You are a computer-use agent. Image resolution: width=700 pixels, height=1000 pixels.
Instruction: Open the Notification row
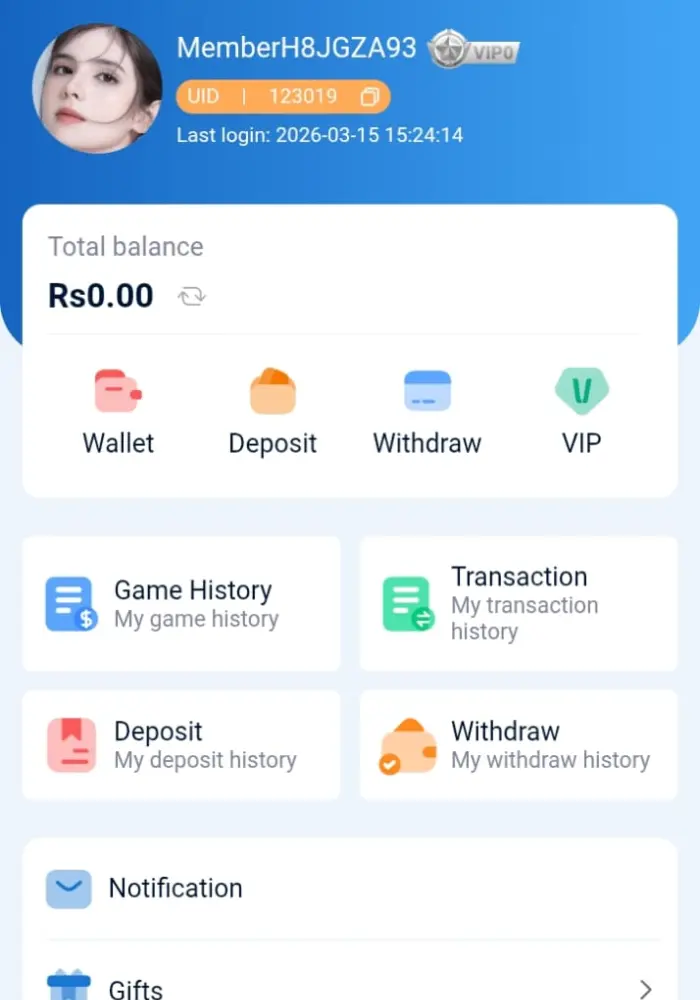click(350, 888)
